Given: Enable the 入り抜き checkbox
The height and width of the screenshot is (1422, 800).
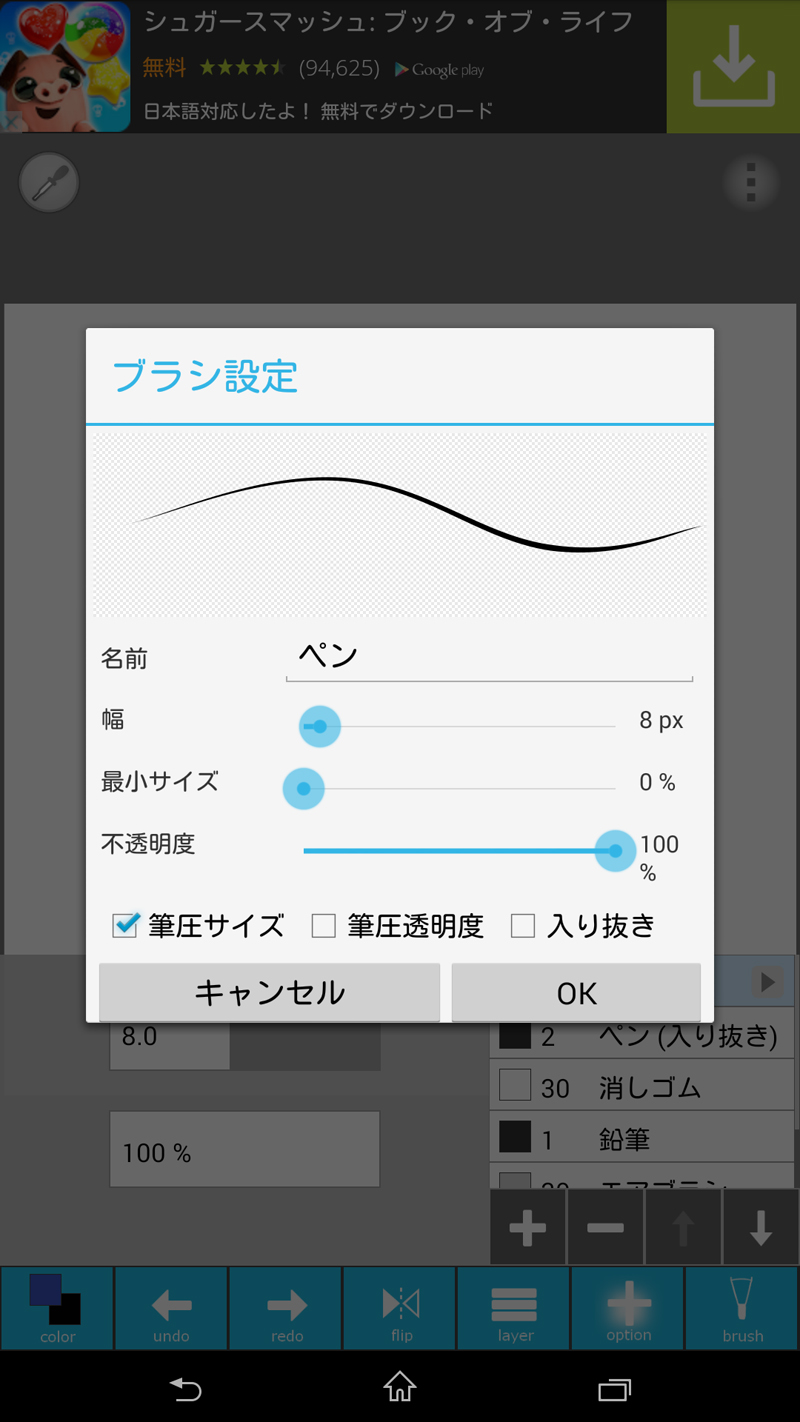Looking at the screenshot, I should (x=523, y=926).
